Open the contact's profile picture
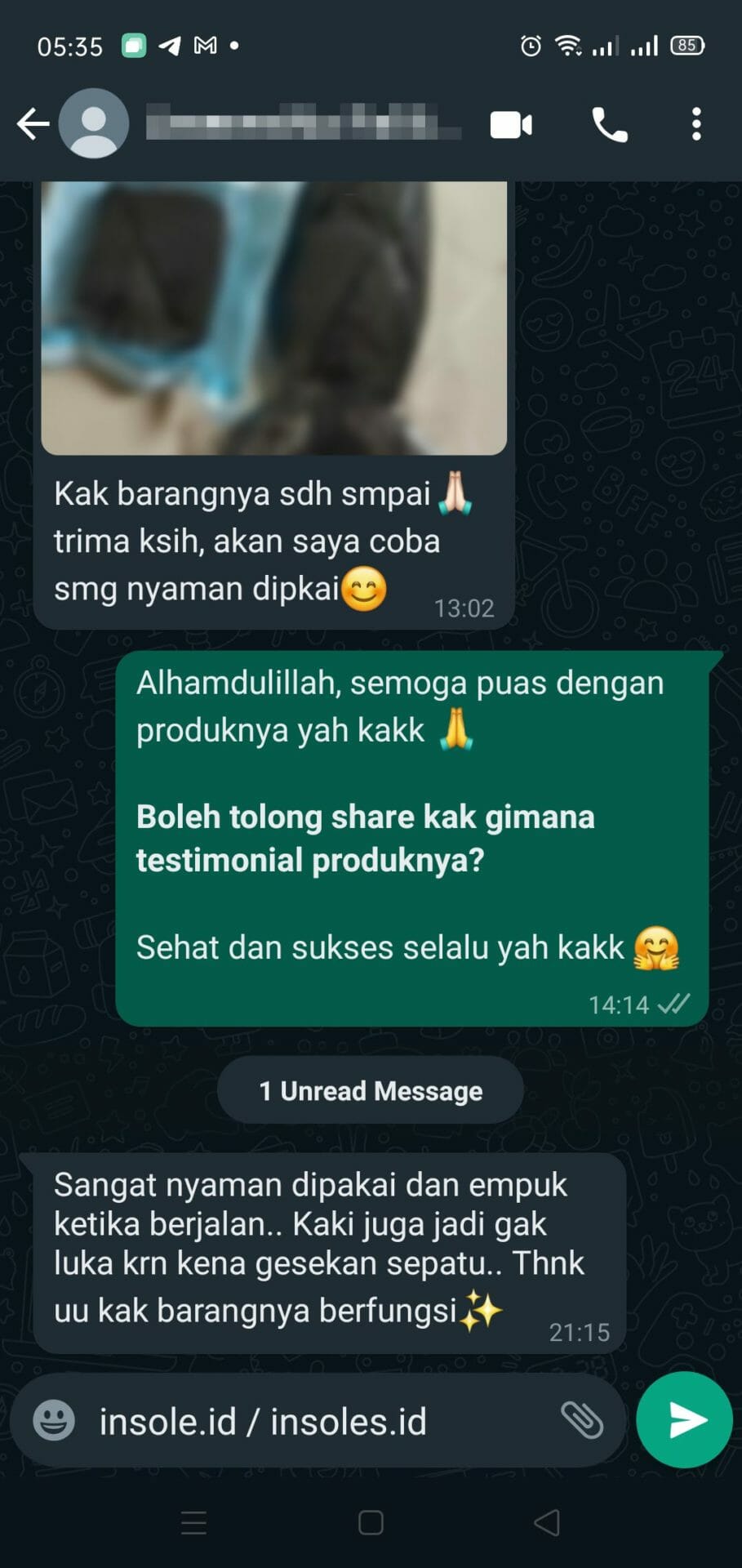This screenshot has width=742, height=1568. pyautogui.click(x=94, y=124)
